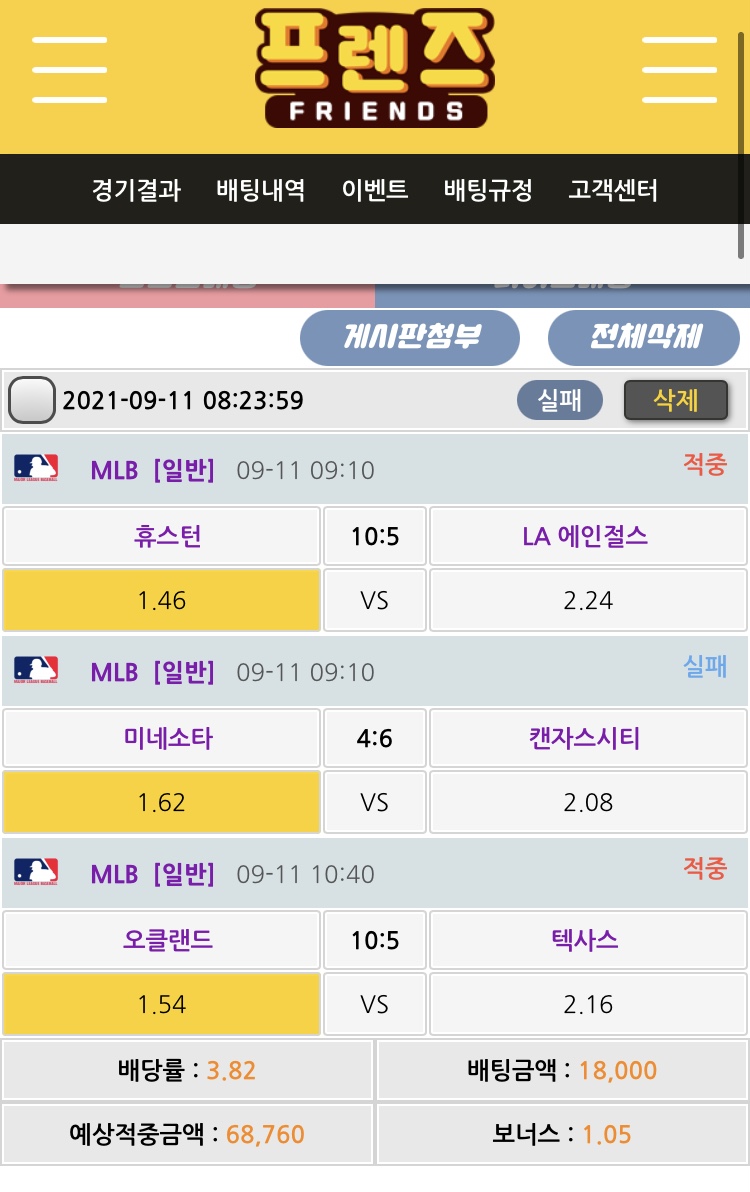Image resolution: width=750 pixels, height=1192 pixels.
Task: Open 고객센터 support
Action: pos(613,190)
